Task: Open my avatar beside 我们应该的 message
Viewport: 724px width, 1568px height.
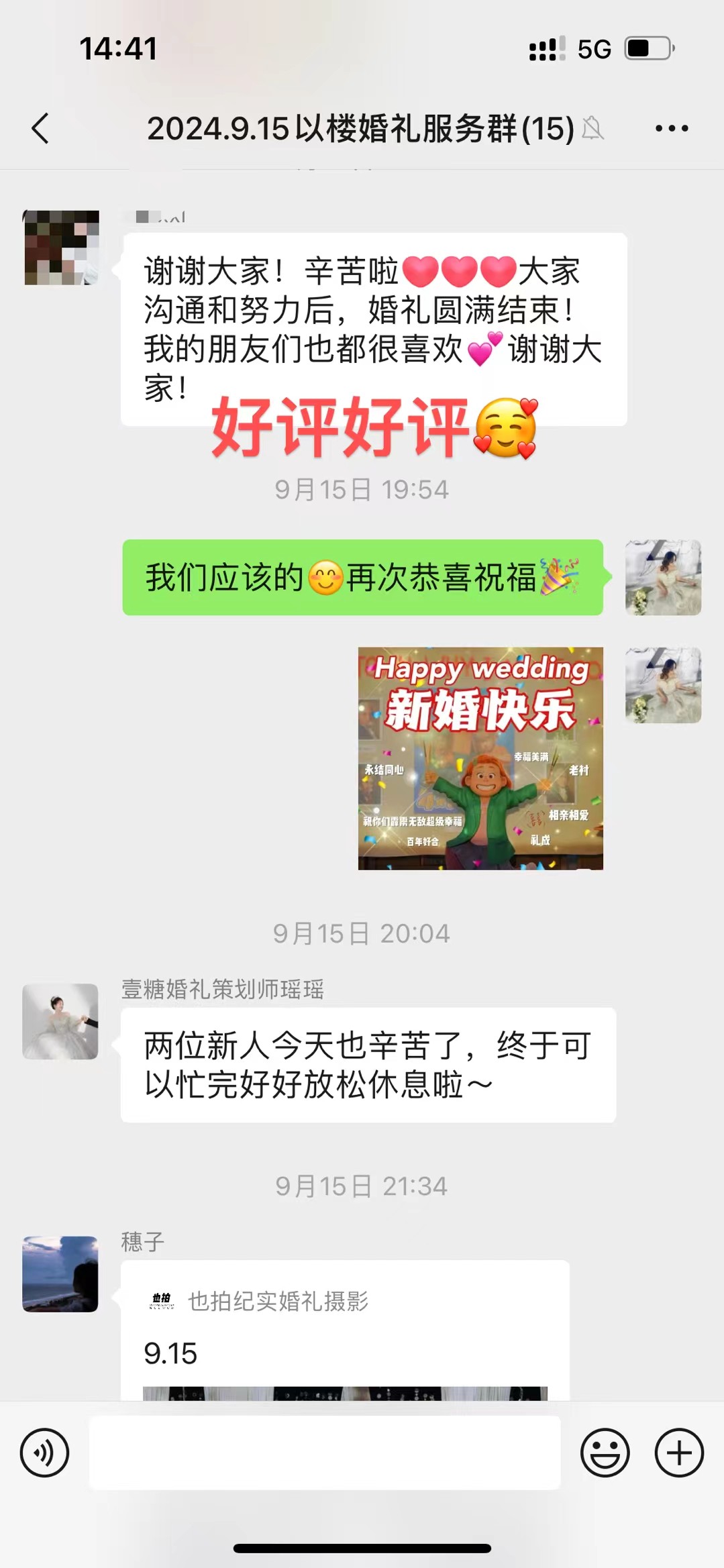Action: 663,578
